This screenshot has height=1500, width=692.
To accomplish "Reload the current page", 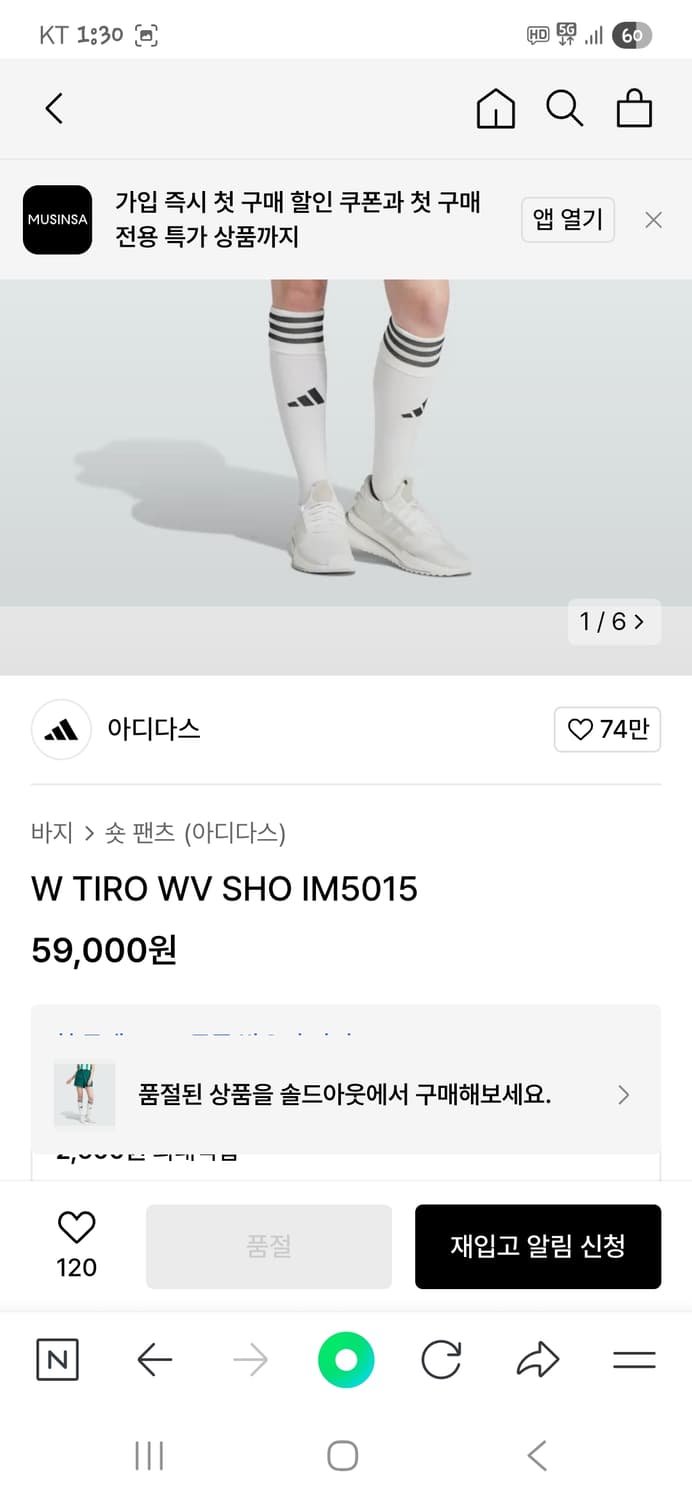I will coord(441,1360).
